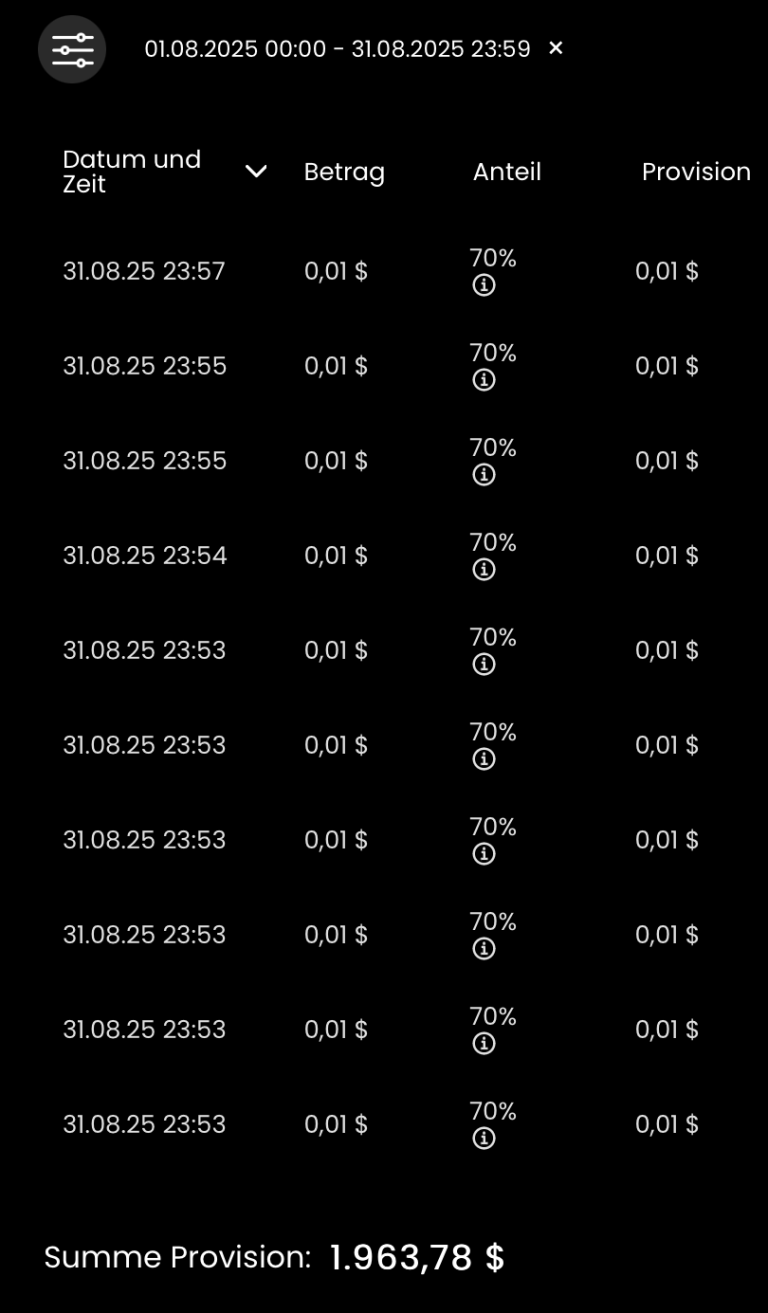Show share info for the 23:57 entry
Viewport: 768px width, 1313px height.
484,286
